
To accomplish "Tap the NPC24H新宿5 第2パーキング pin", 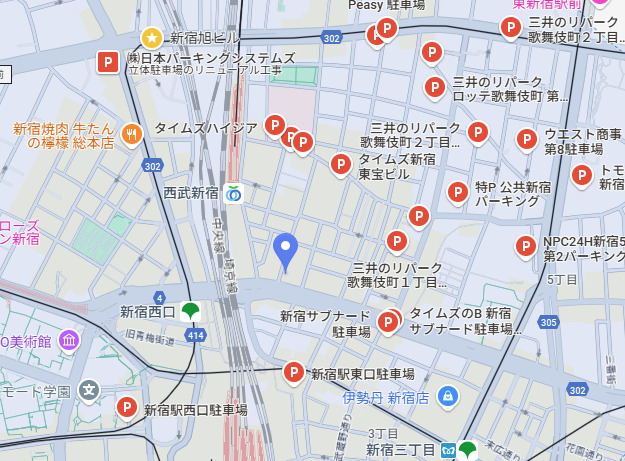I will pyautogui.click(x=525, y=245).
